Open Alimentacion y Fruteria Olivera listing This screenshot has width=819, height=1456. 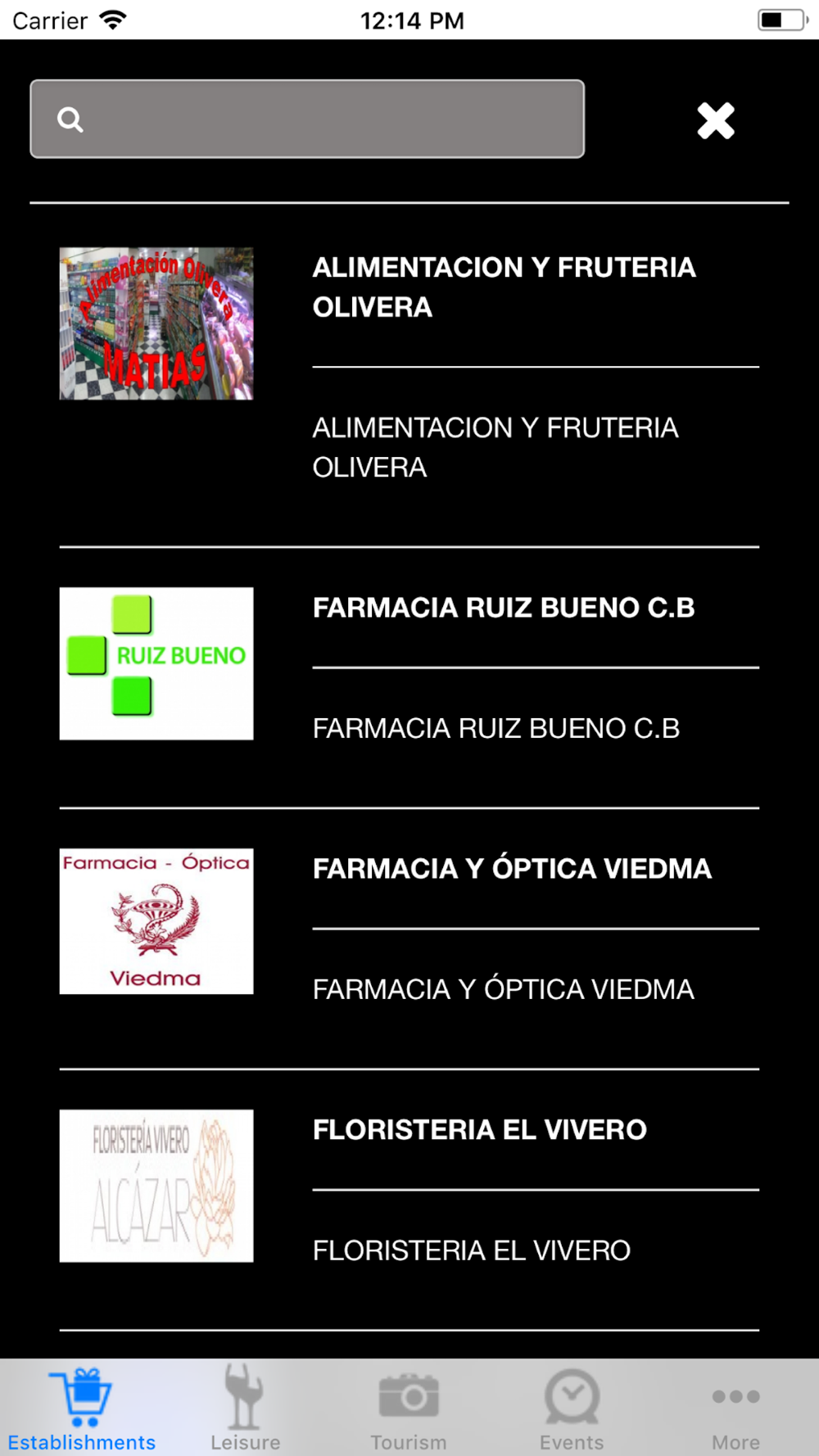click(x=503, y=287)
